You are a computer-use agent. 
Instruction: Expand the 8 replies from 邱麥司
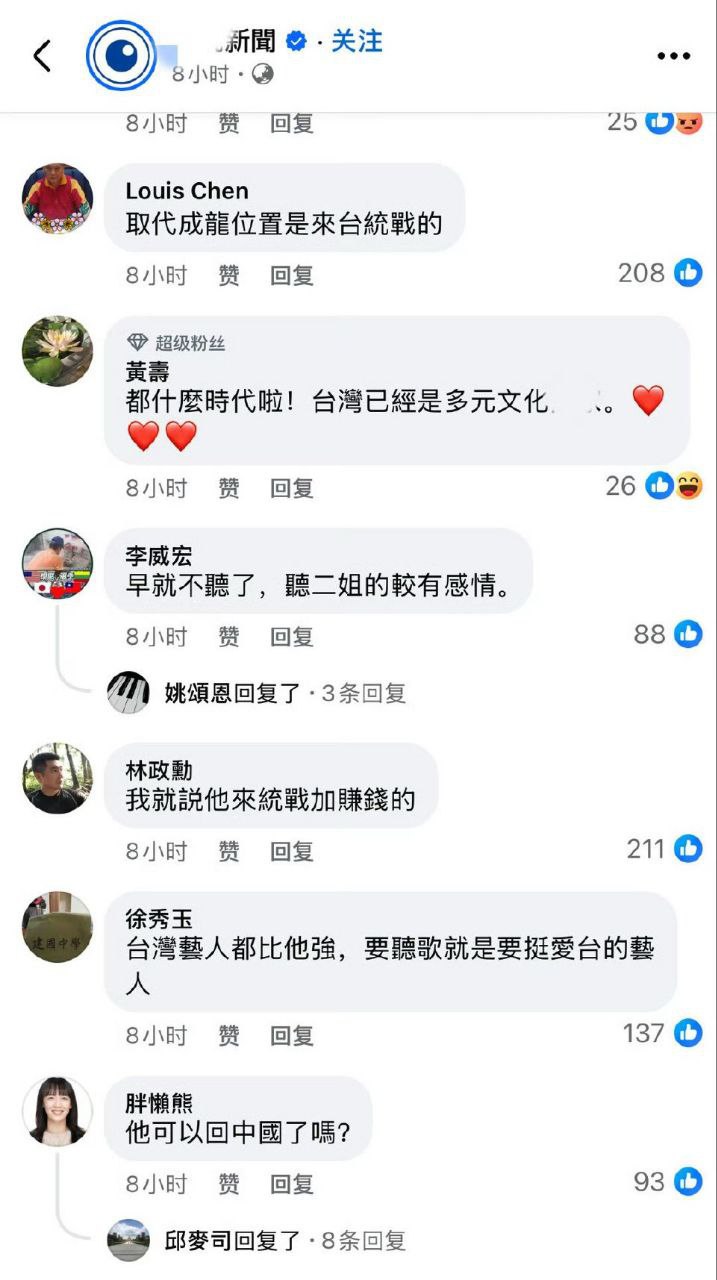tap(285, 1241)
